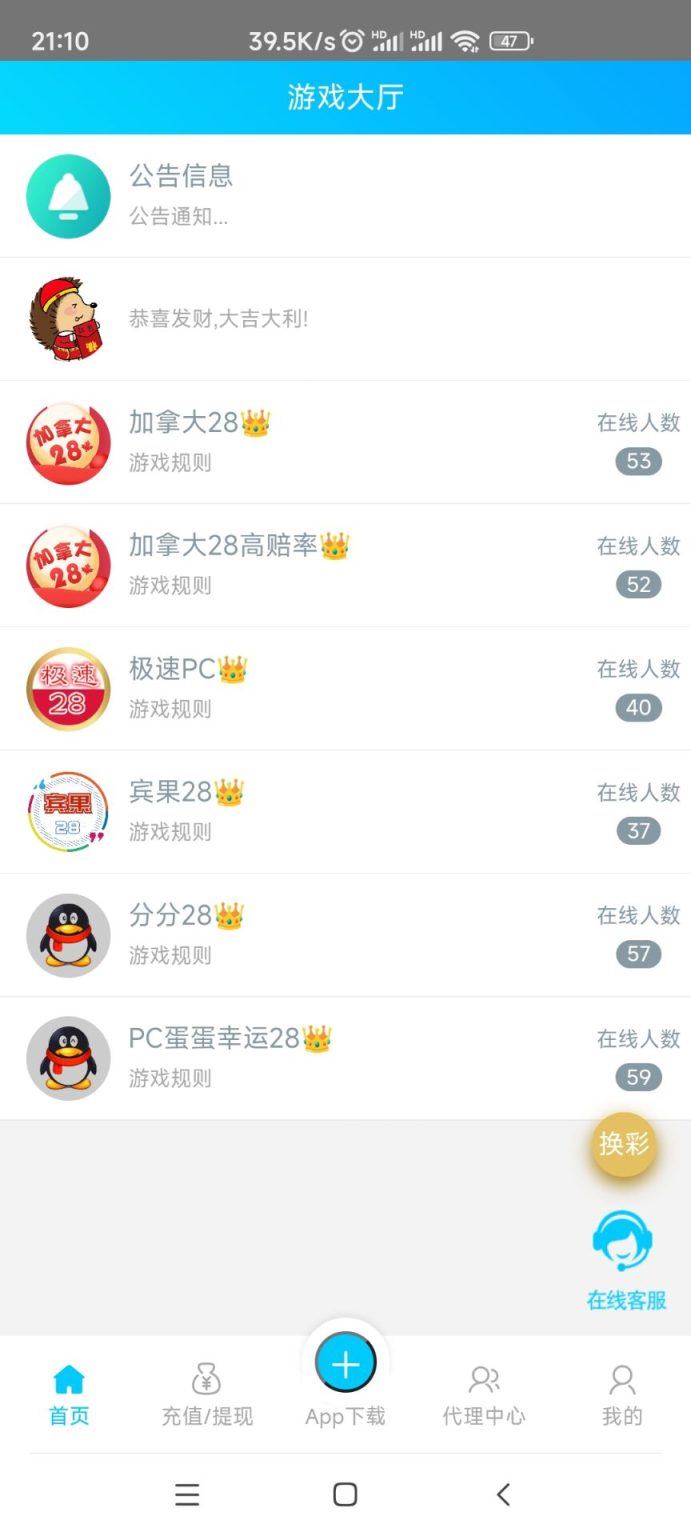This screenshot has height=1536, width=691.
Task: Go to the 充值/提现 tab
Action: 207,1396
